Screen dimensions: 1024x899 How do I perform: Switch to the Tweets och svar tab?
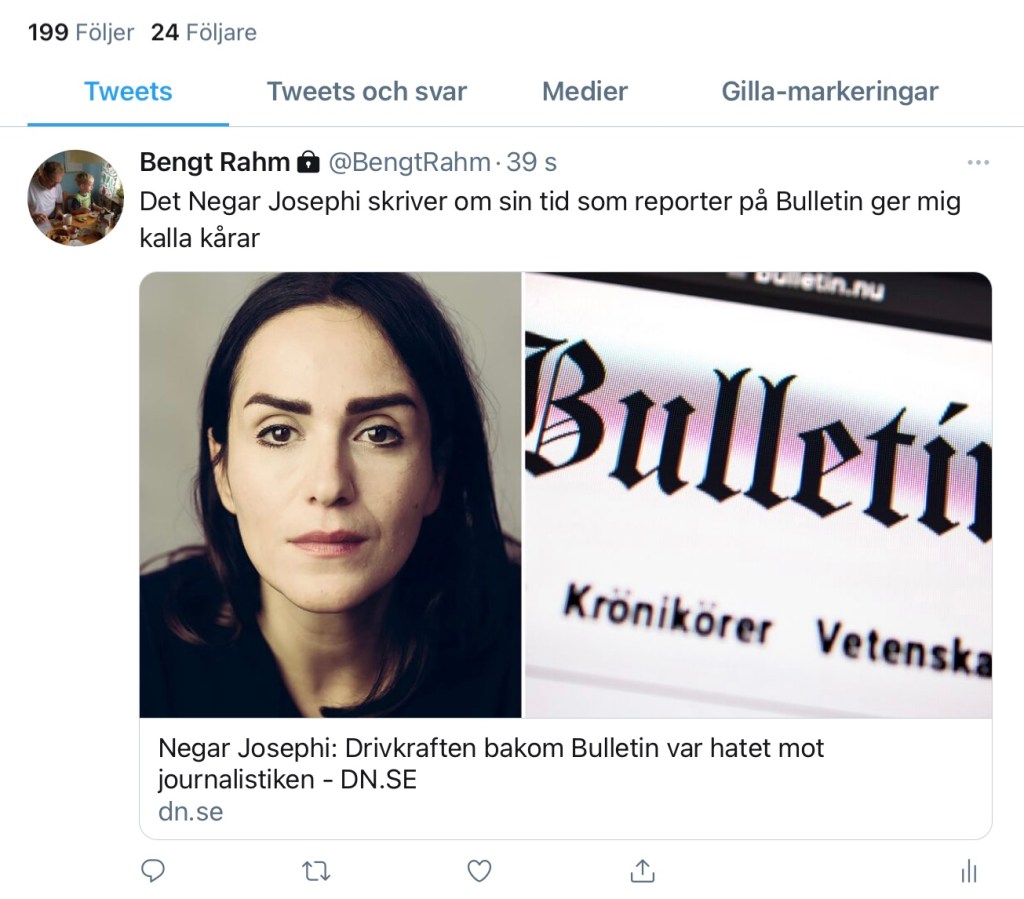pos(366,92)
